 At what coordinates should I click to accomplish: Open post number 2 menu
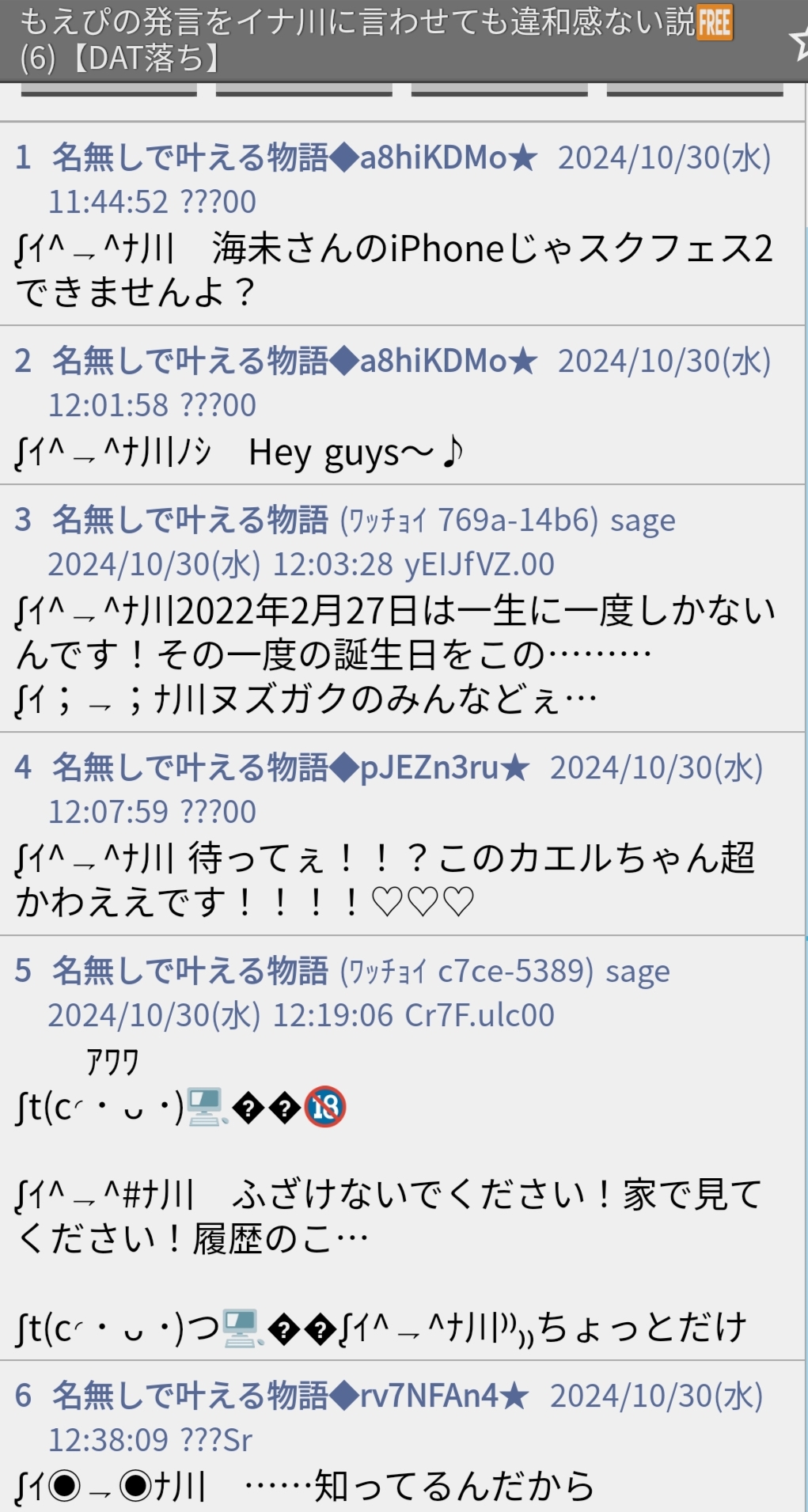(x=23, y=361)
